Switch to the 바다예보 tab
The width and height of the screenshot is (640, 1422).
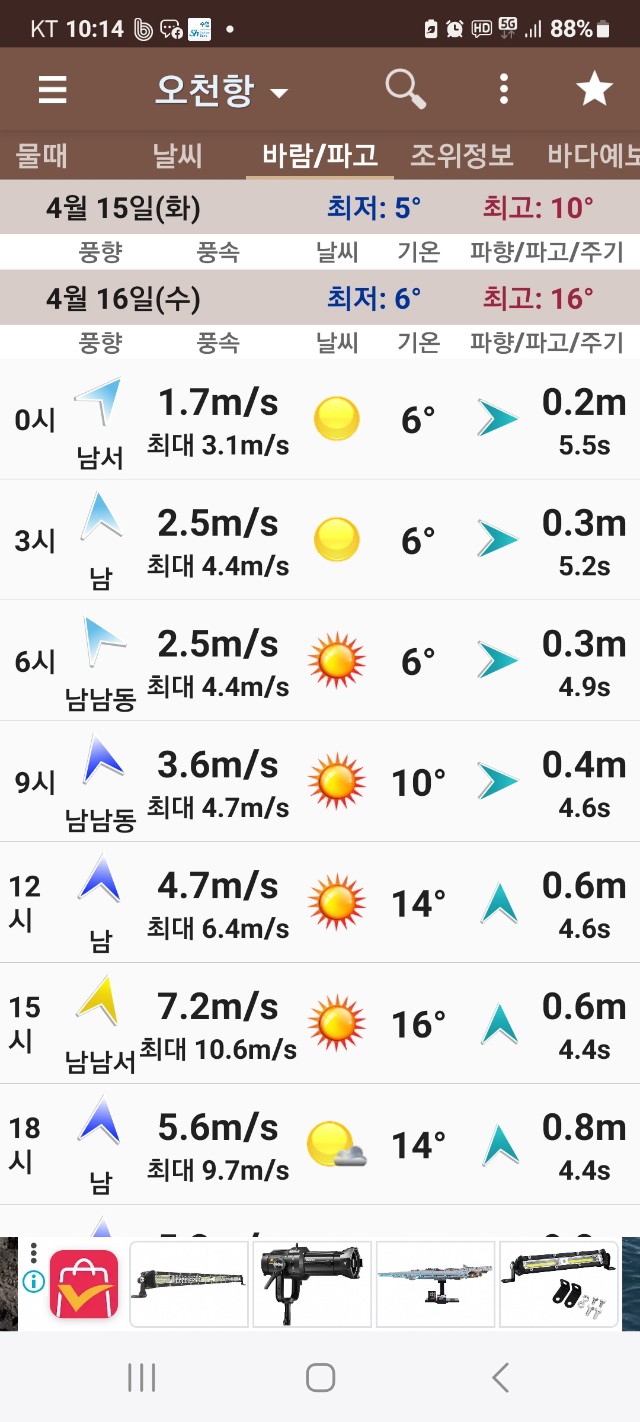[x=592, y=155]
